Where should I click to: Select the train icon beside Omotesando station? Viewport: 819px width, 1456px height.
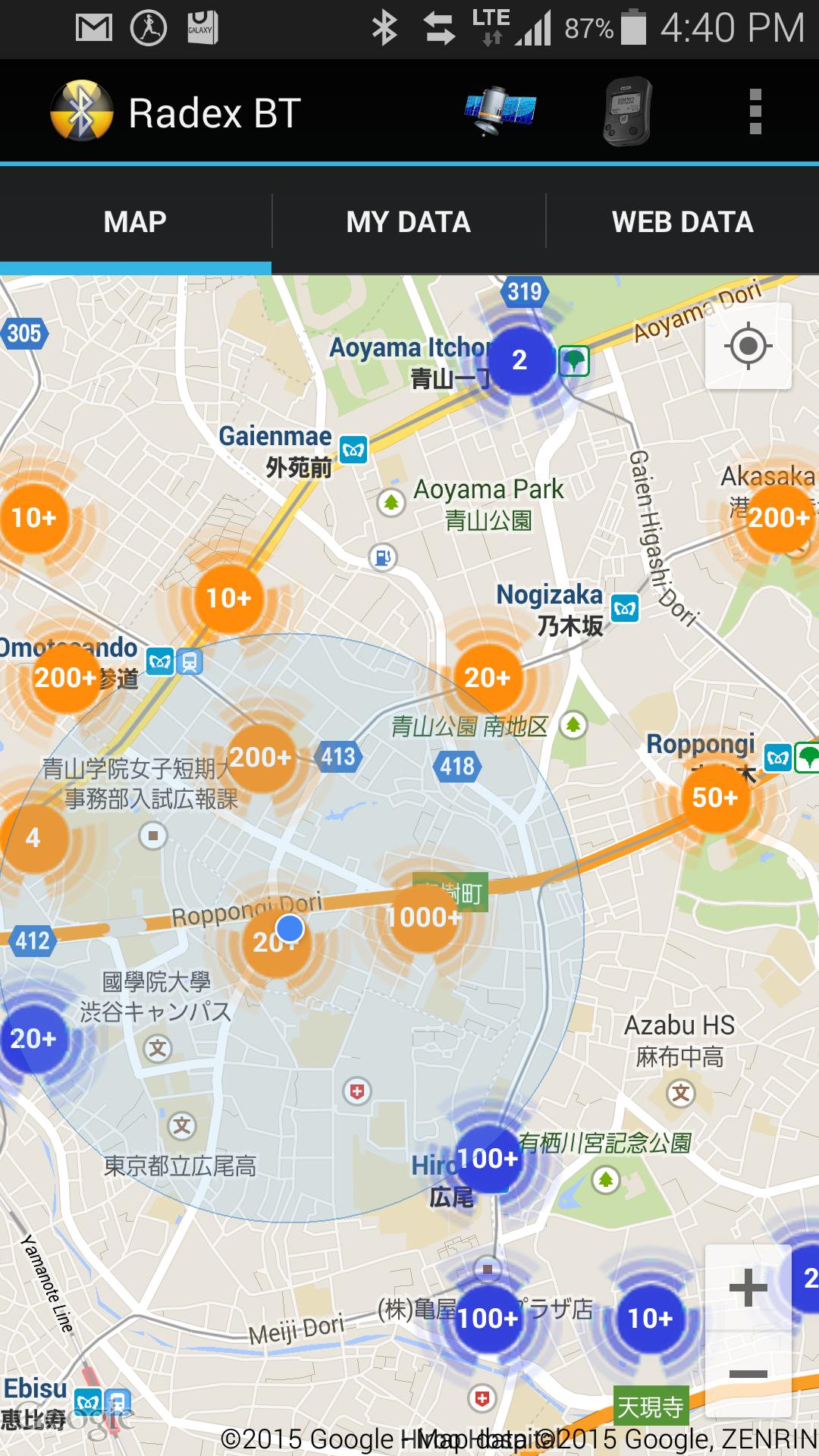tap(190, 661)
